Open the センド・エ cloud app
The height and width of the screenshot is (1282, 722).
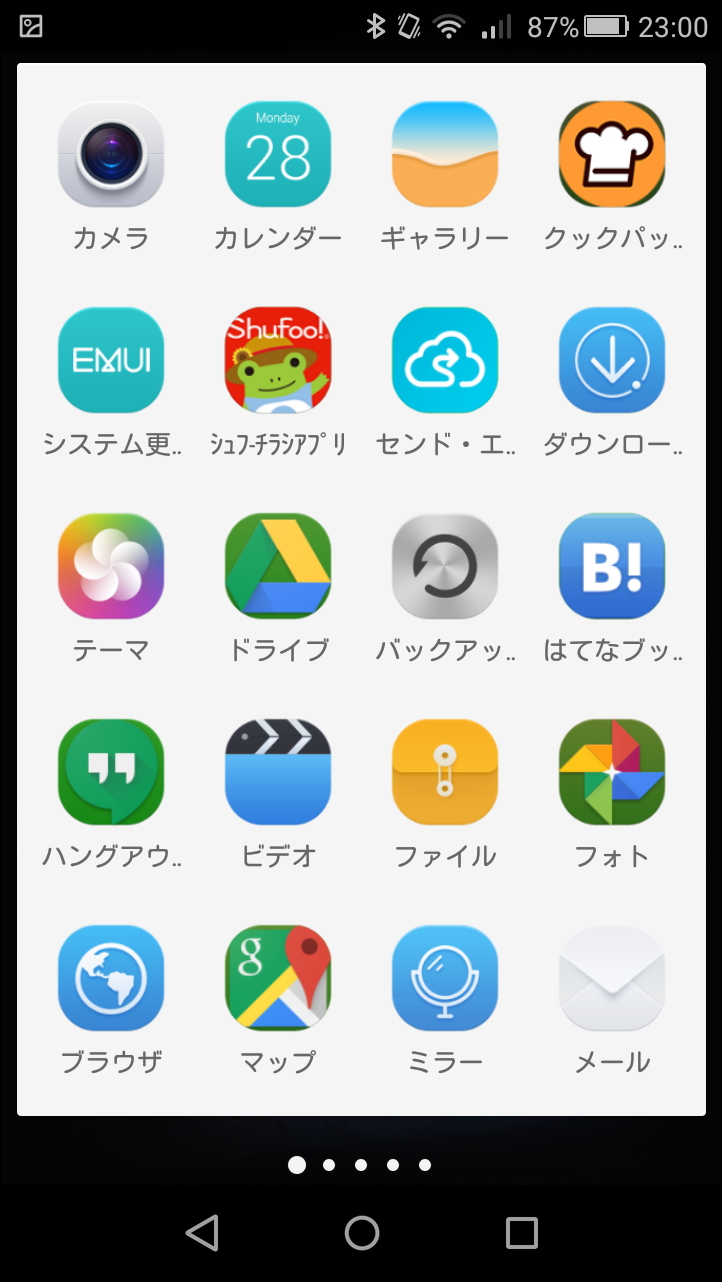point(445,360)
